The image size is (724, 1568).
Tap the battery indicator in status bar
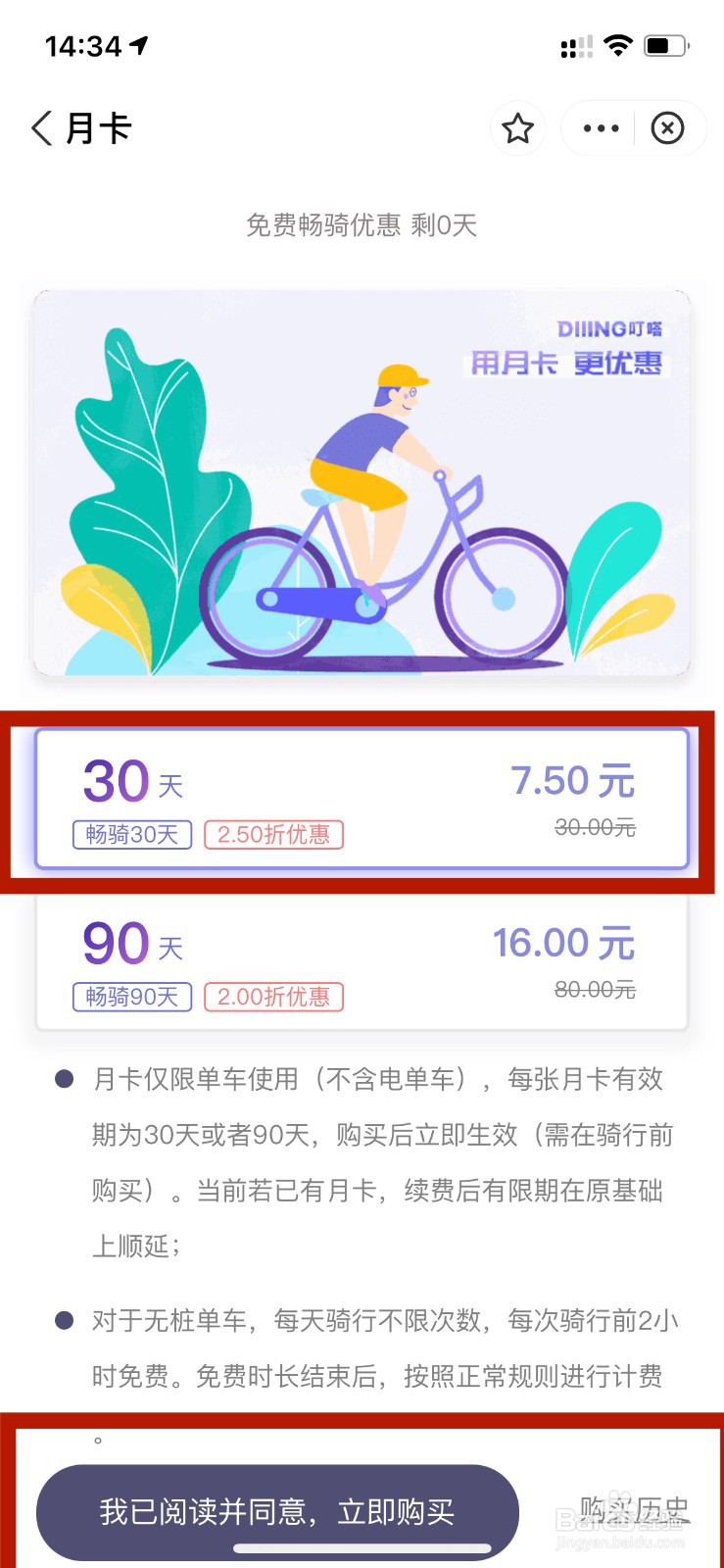[x=664, y=44]
